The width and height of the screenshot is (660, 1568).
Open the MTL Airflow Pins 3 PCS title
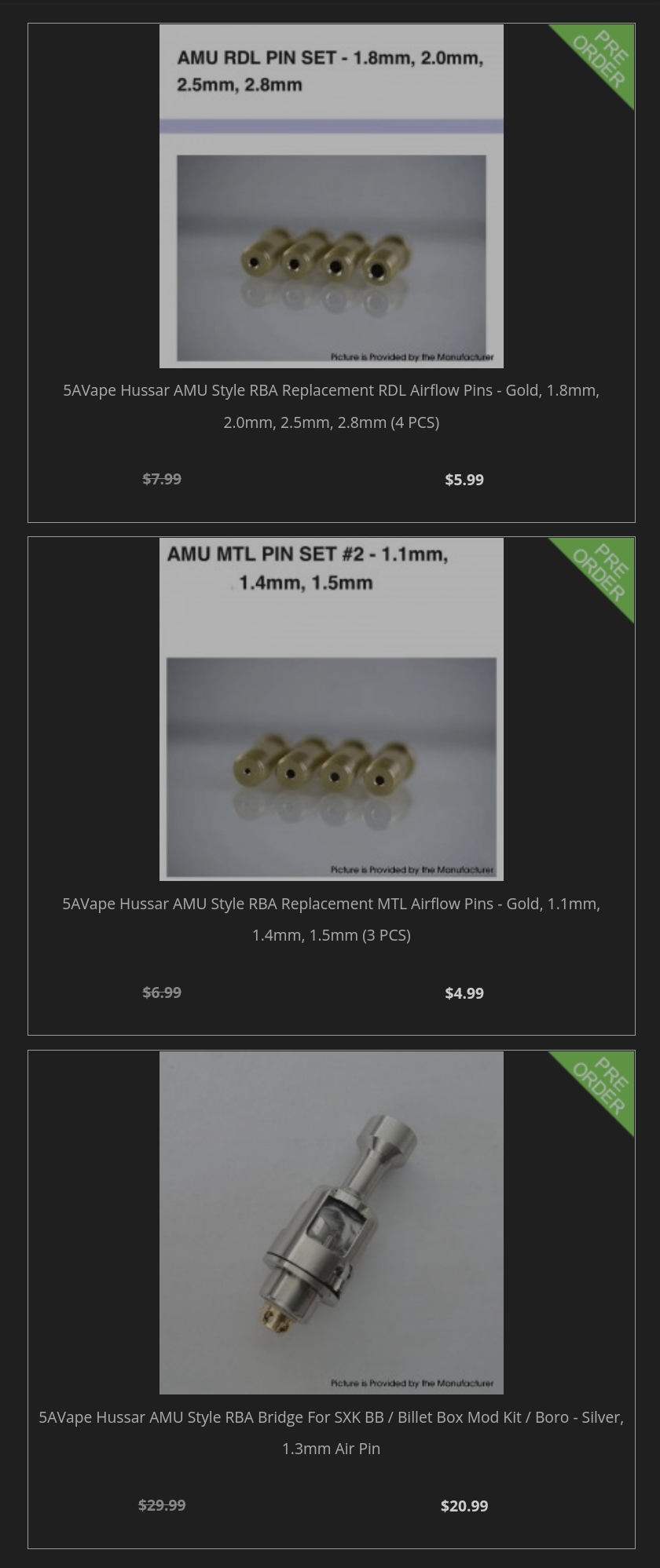click(x=331, y=919)
